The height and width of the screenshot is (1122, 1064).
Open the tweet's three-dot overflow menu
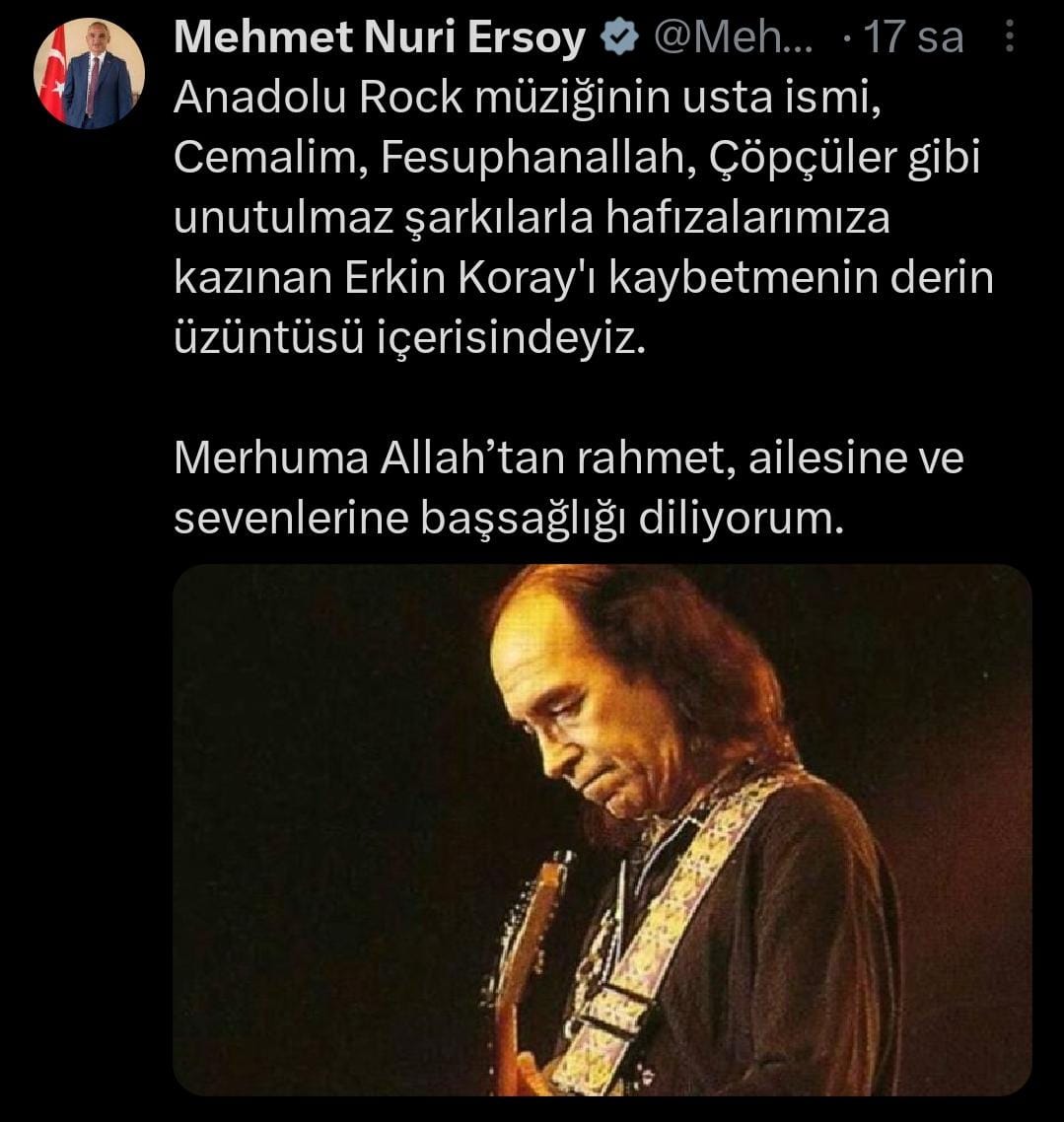tap(1009, 38)
